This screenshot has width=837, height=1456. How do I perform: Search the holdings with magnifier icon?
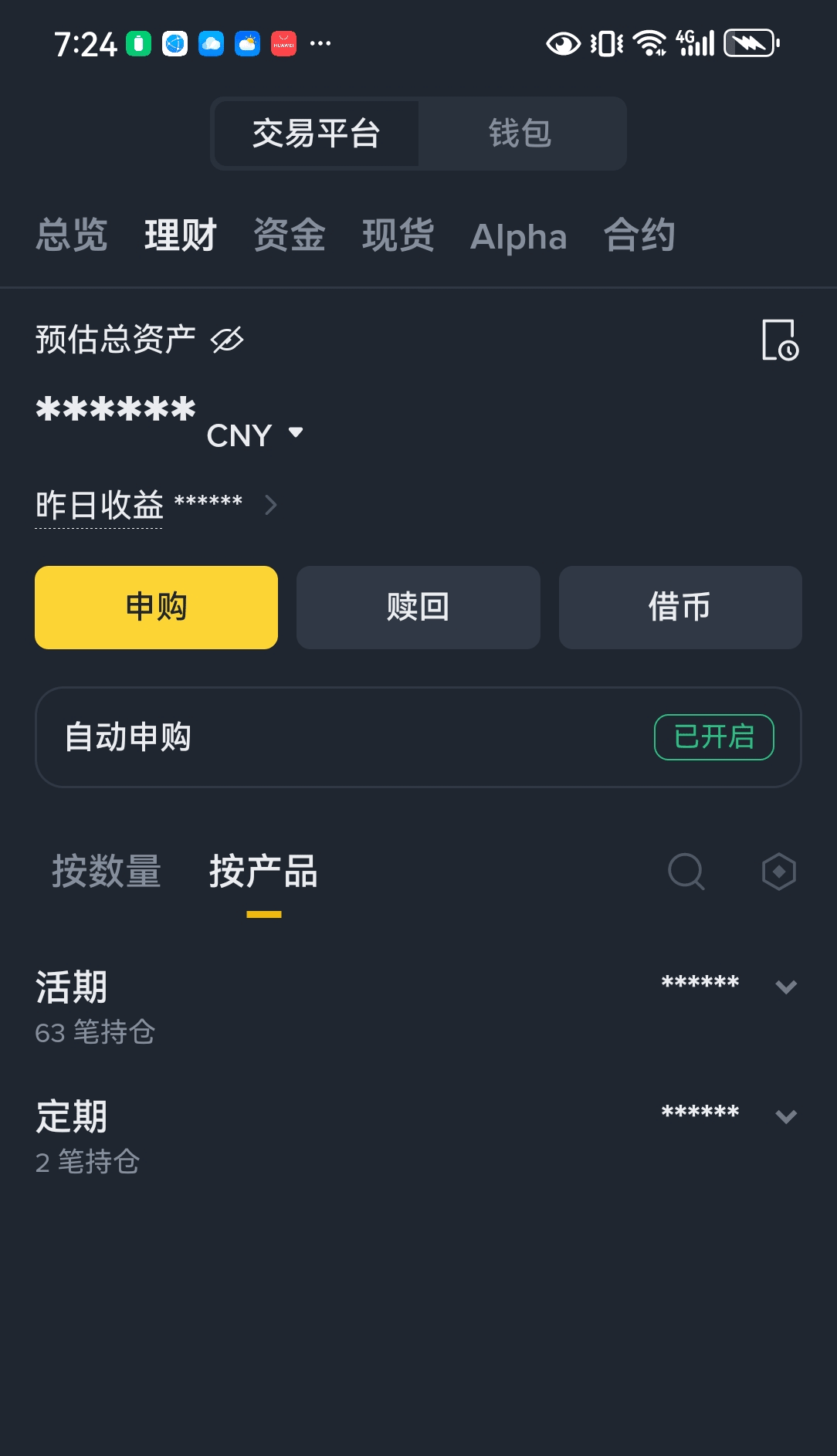686,872
